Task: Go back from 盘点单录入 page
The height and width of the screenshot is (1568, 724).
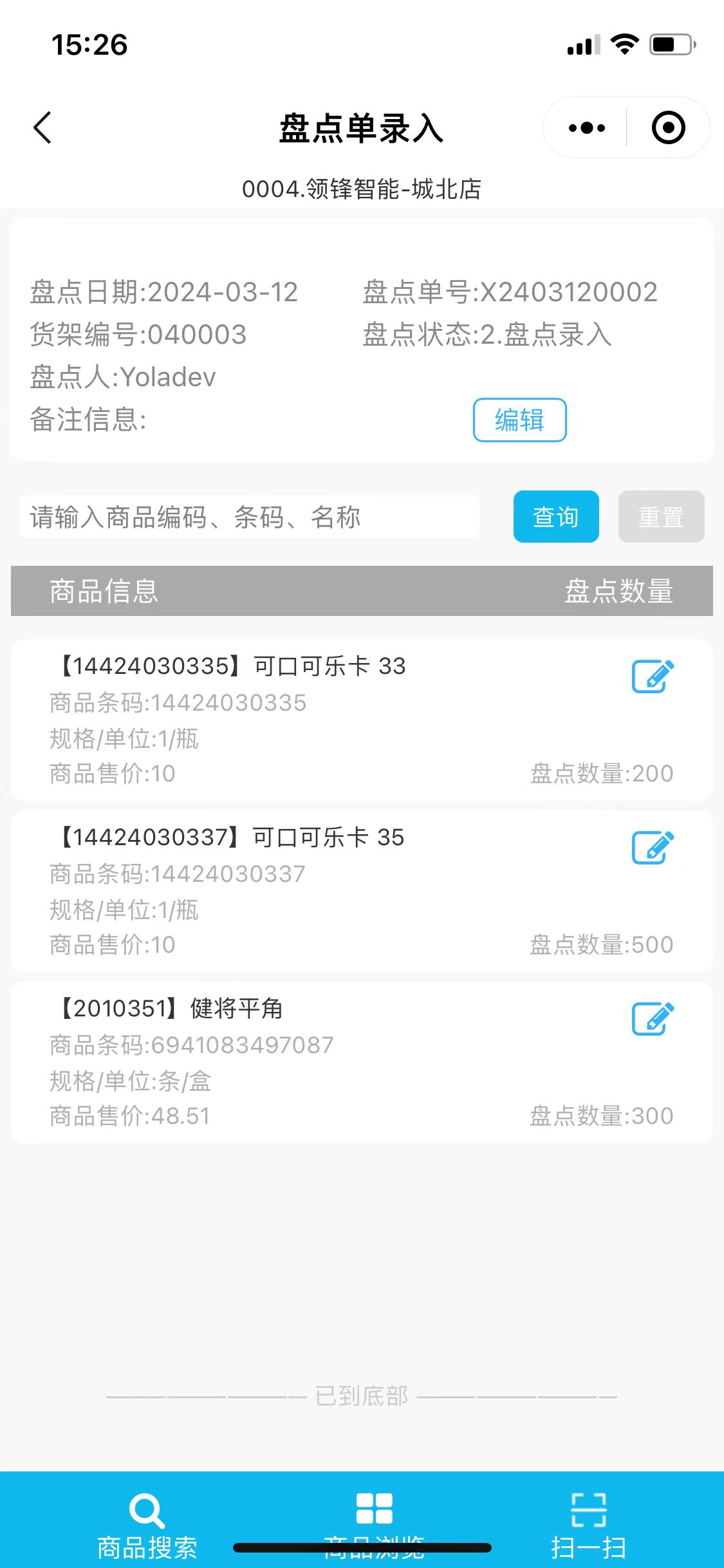Action: pos(42,127)
